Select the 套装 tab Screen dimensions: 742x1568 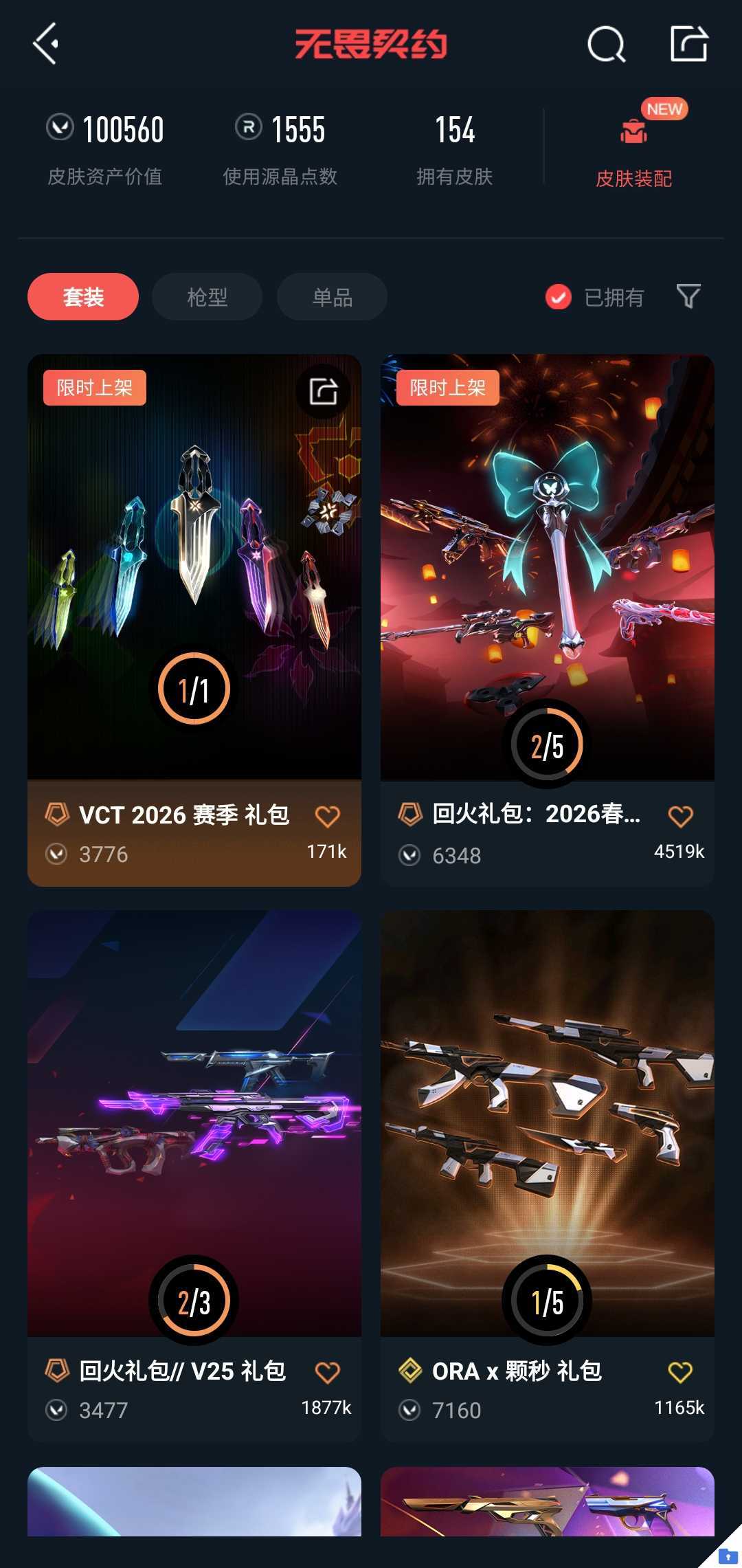tap(83, 297)
